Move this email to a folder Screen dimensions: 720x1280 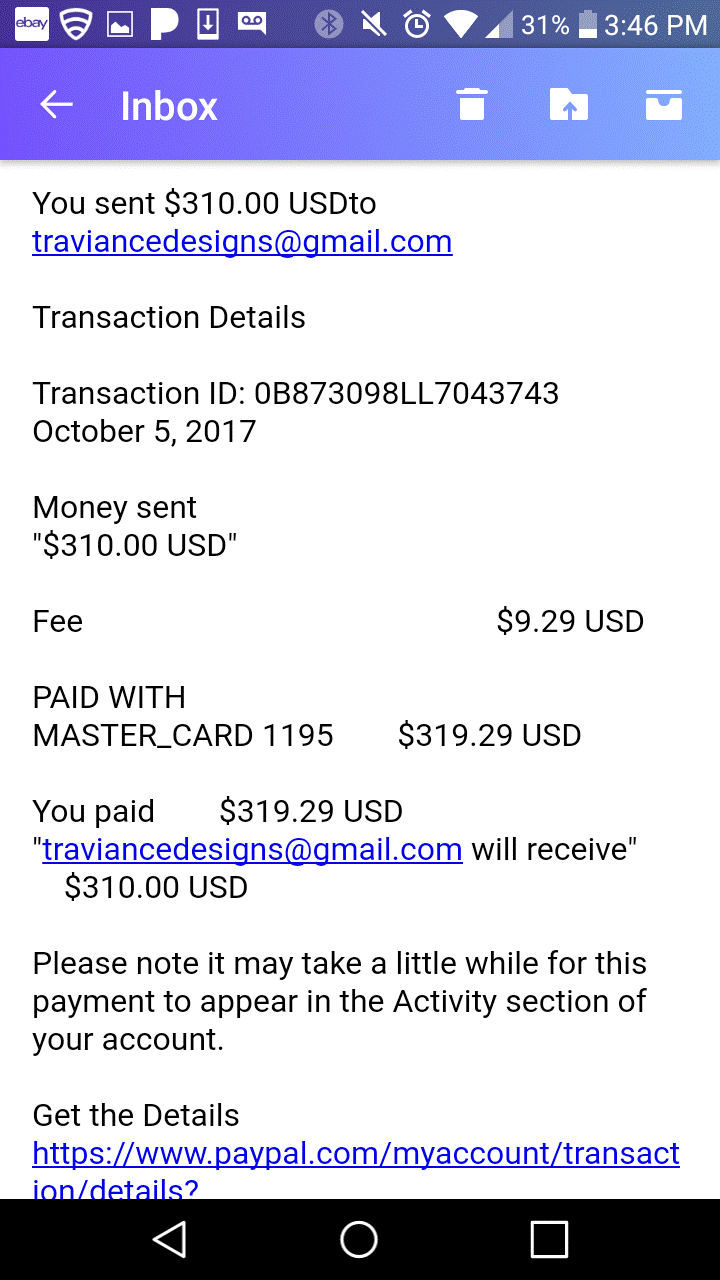pos(568,105)
